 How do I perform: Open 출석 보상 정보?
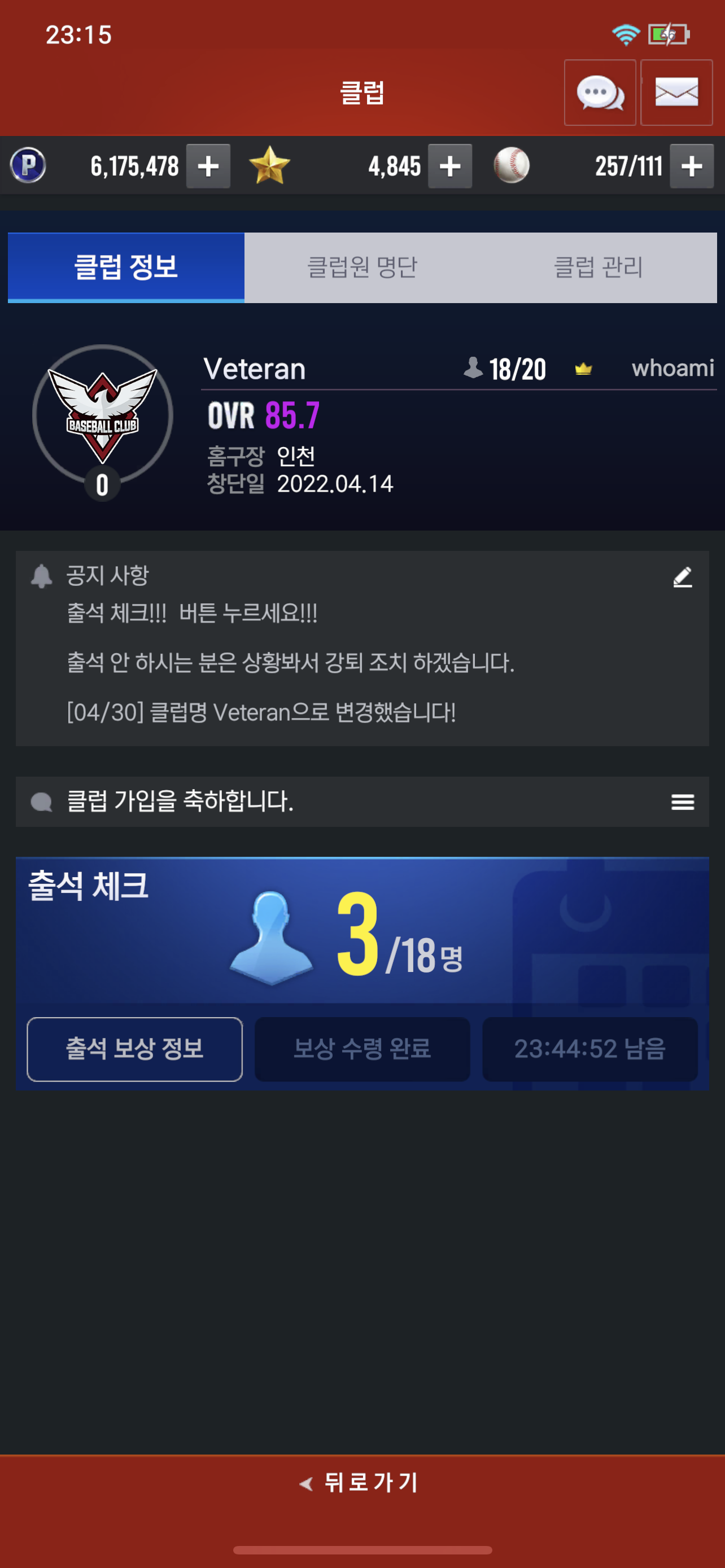point(134,1049)
